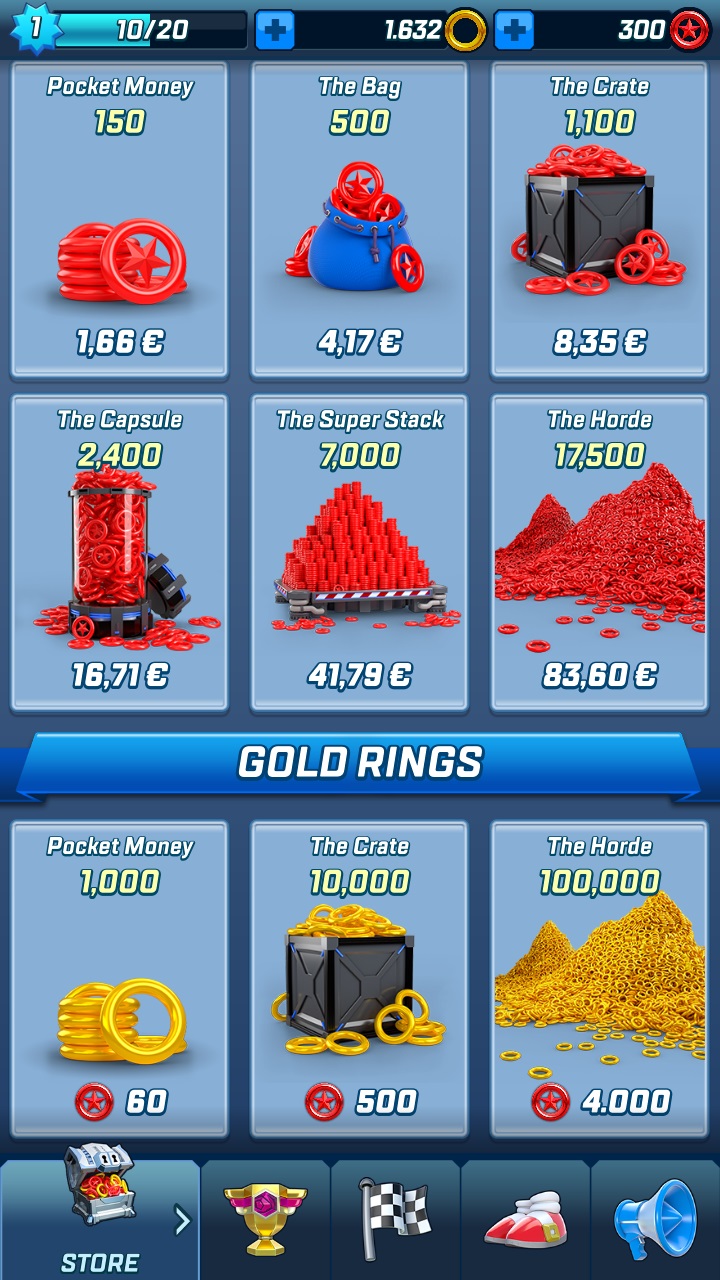Open the megaphone announcements tab
The image size is (720, 1280).
tap(656, 1220)
